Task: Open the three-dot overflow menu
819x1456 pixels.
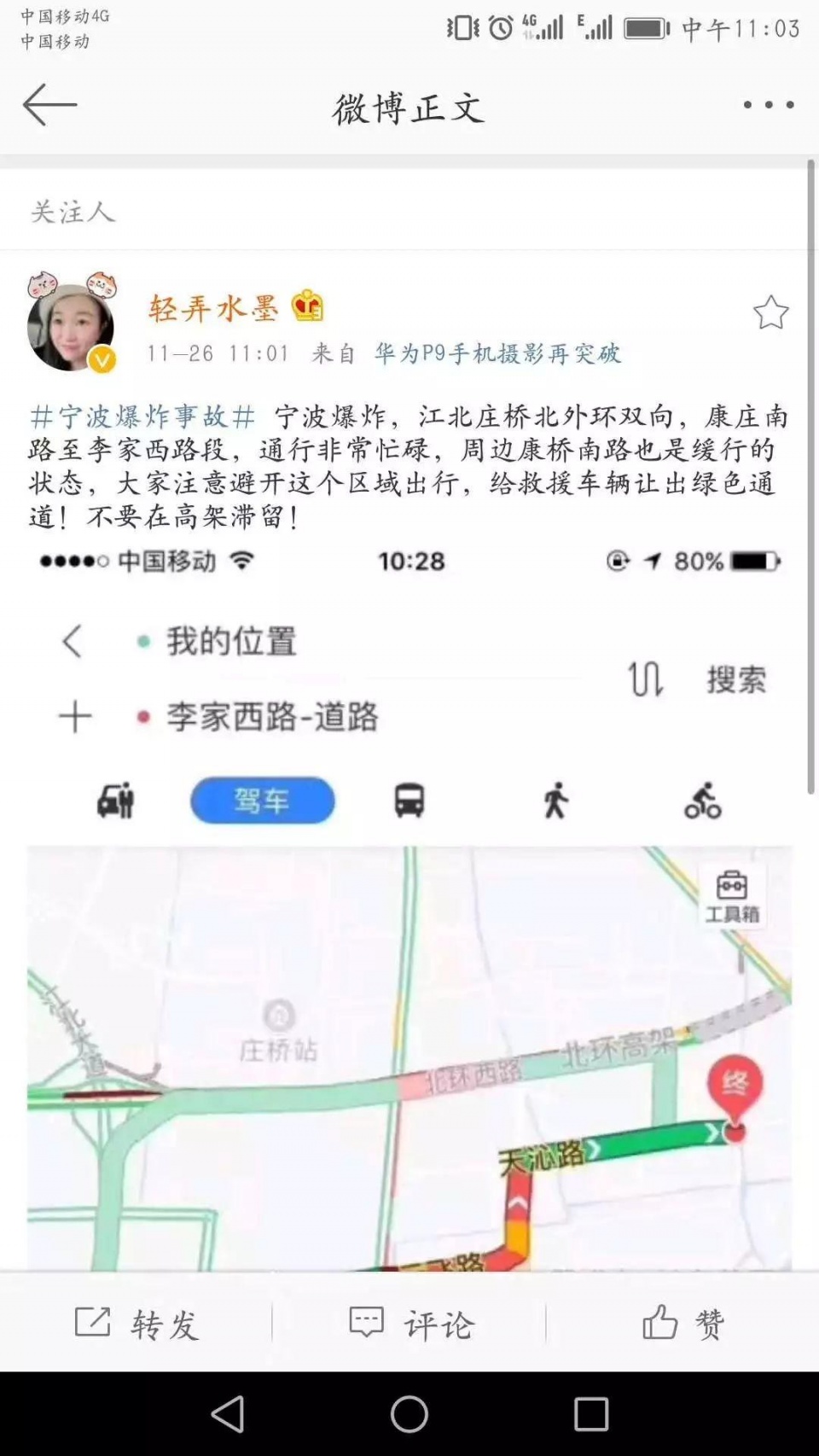Action: 768,105
